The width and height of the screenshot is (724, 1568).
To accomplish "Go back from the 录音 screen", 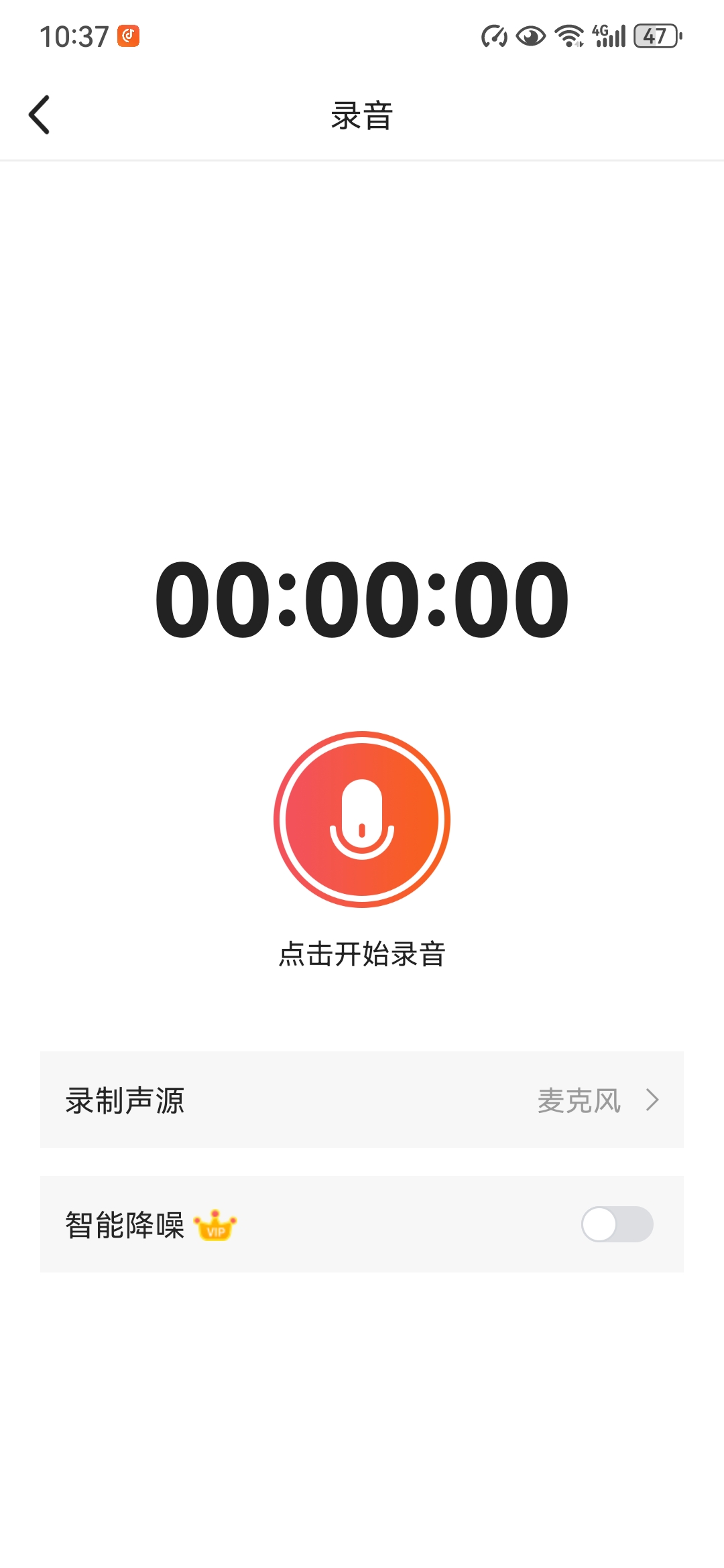I will tap(39, 115).
